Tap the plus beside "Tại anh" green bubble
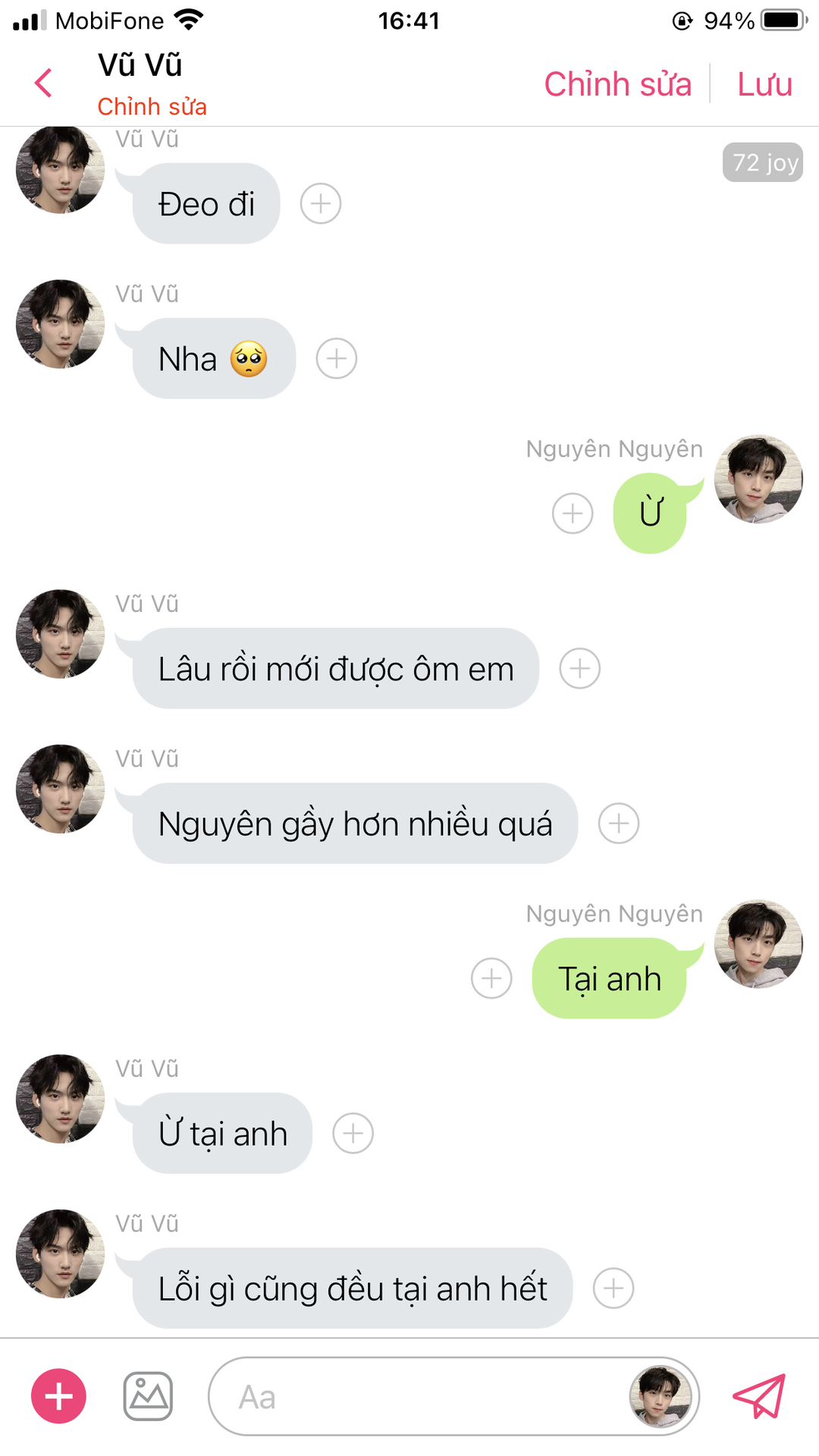 [491, 978]
